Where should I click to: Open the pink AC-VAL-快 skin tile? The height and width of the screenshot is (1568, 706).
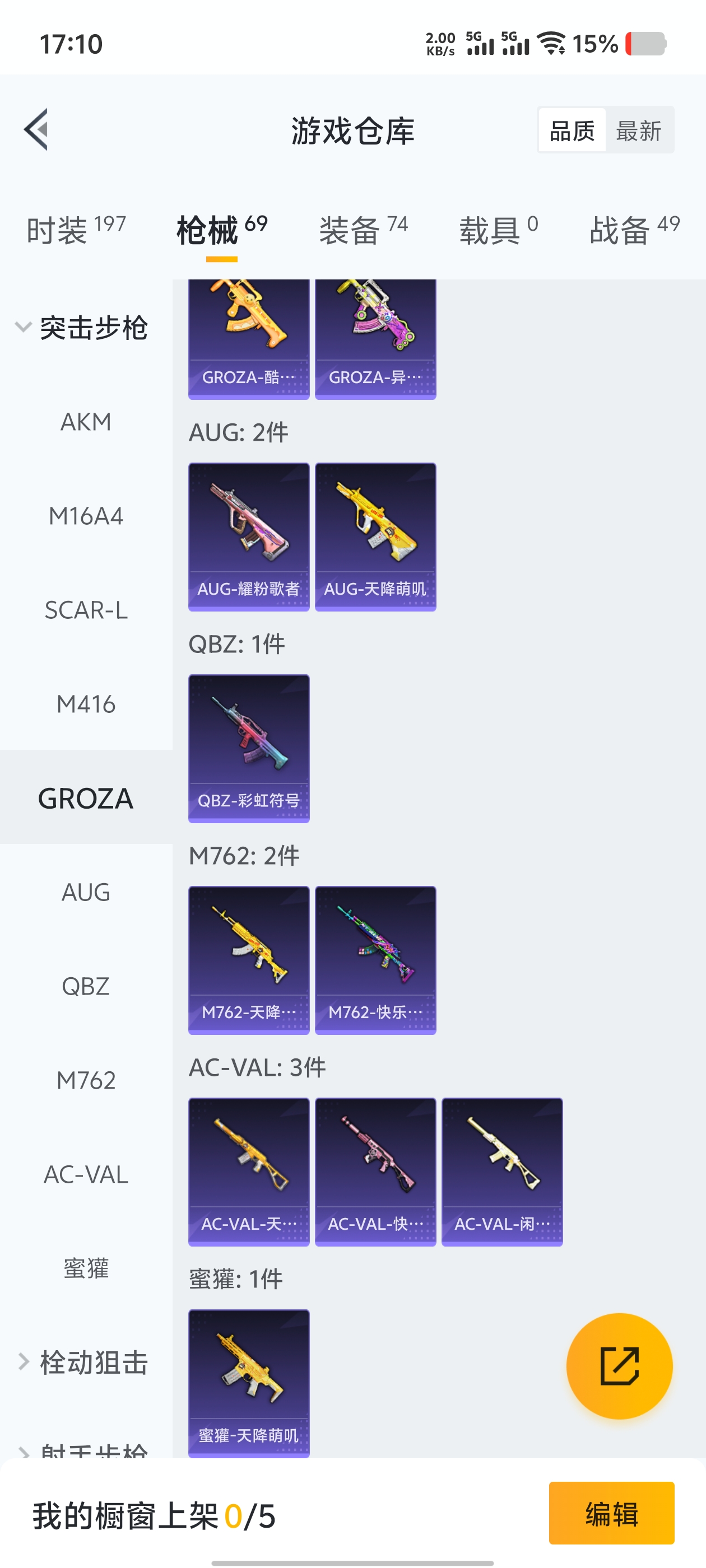375,1172
